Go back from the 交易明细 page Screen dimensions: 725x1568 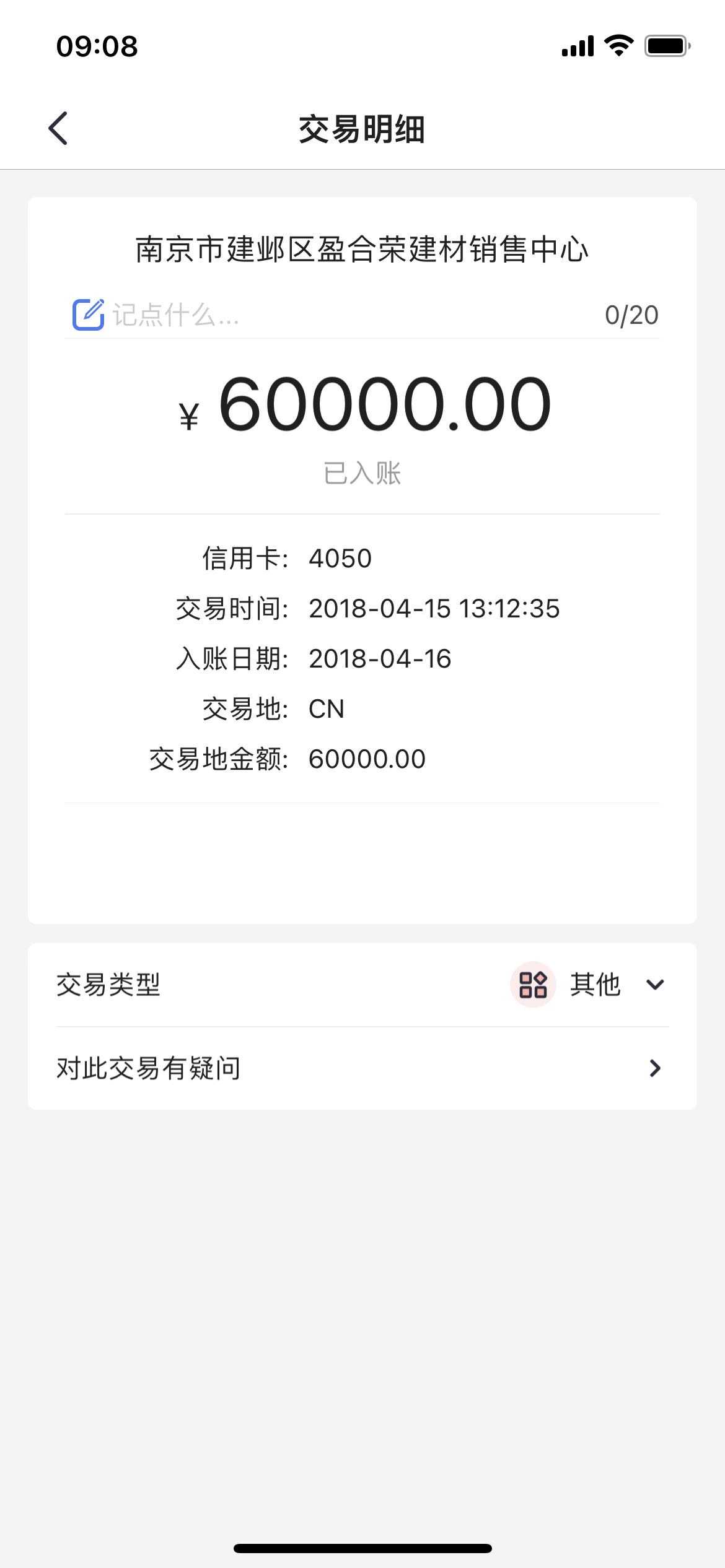[58, 129]
